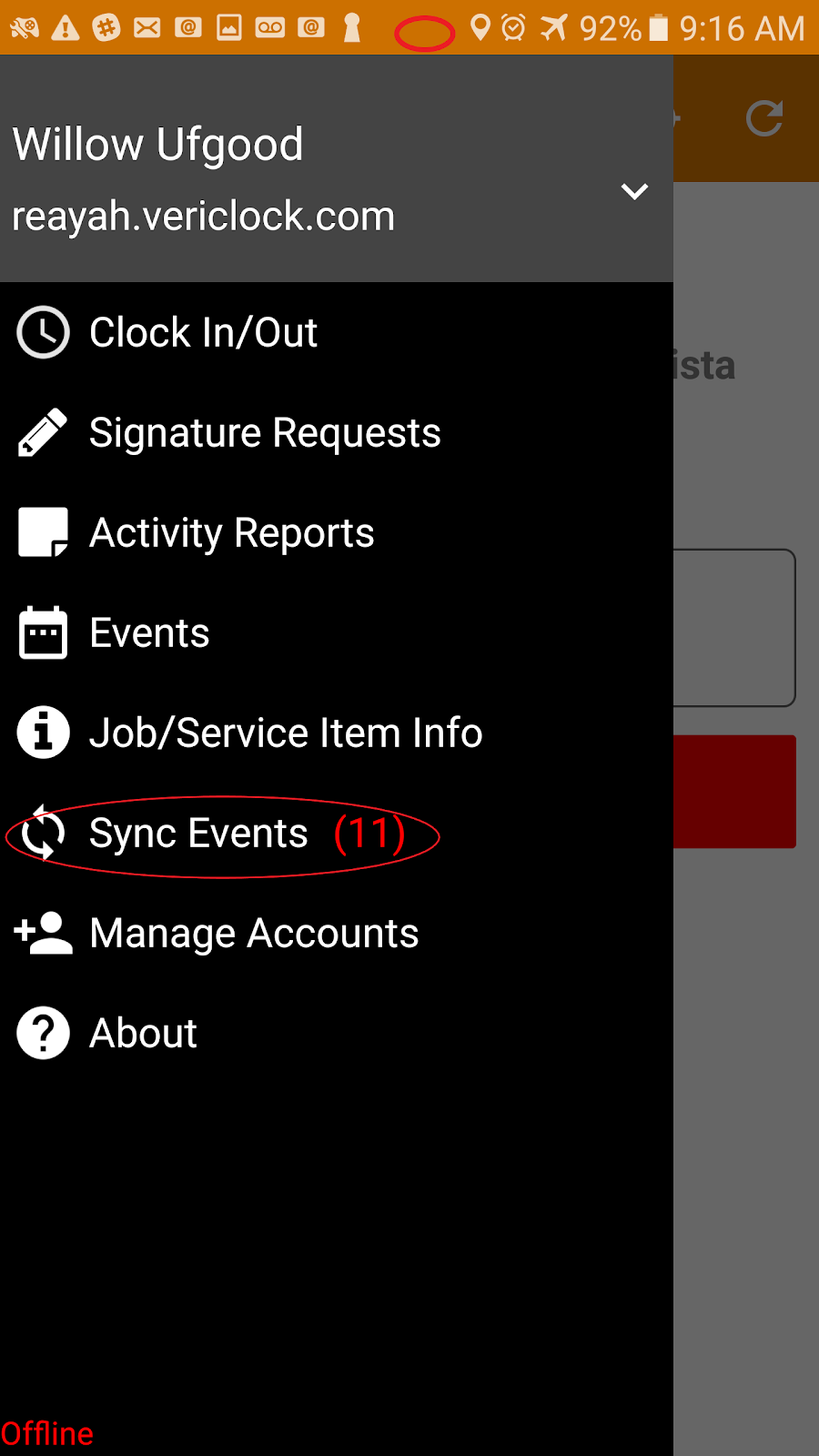Screen dimensions: 819x1456
Task: Tap the Offline status label
Action: 47,1432
